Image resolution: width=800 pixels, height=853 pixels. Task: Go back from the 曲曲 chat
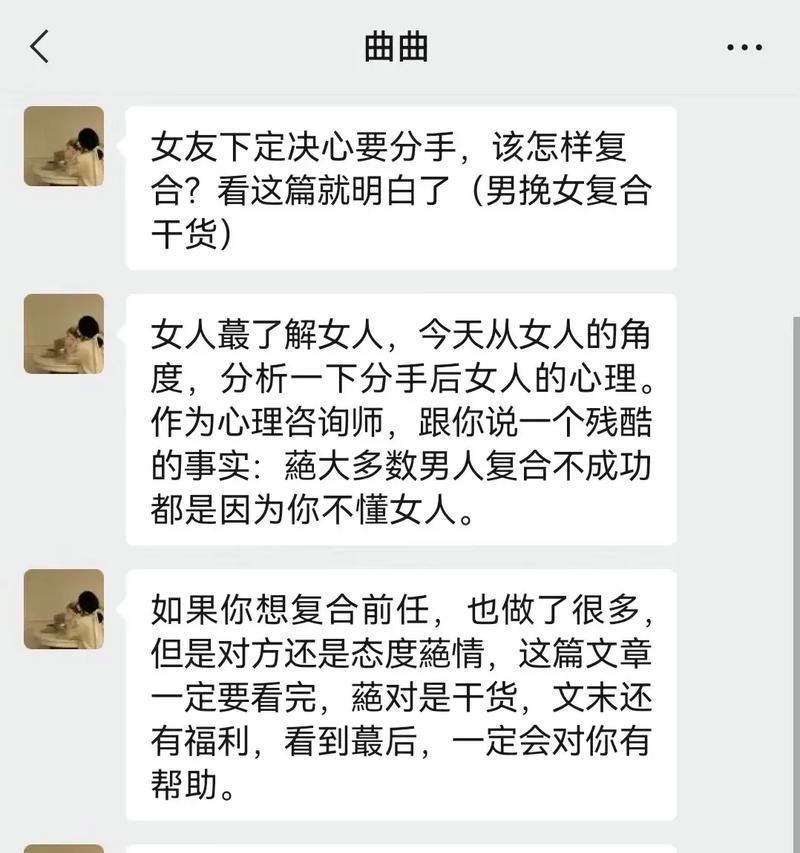pyautogui.click(x=40, y=47)
